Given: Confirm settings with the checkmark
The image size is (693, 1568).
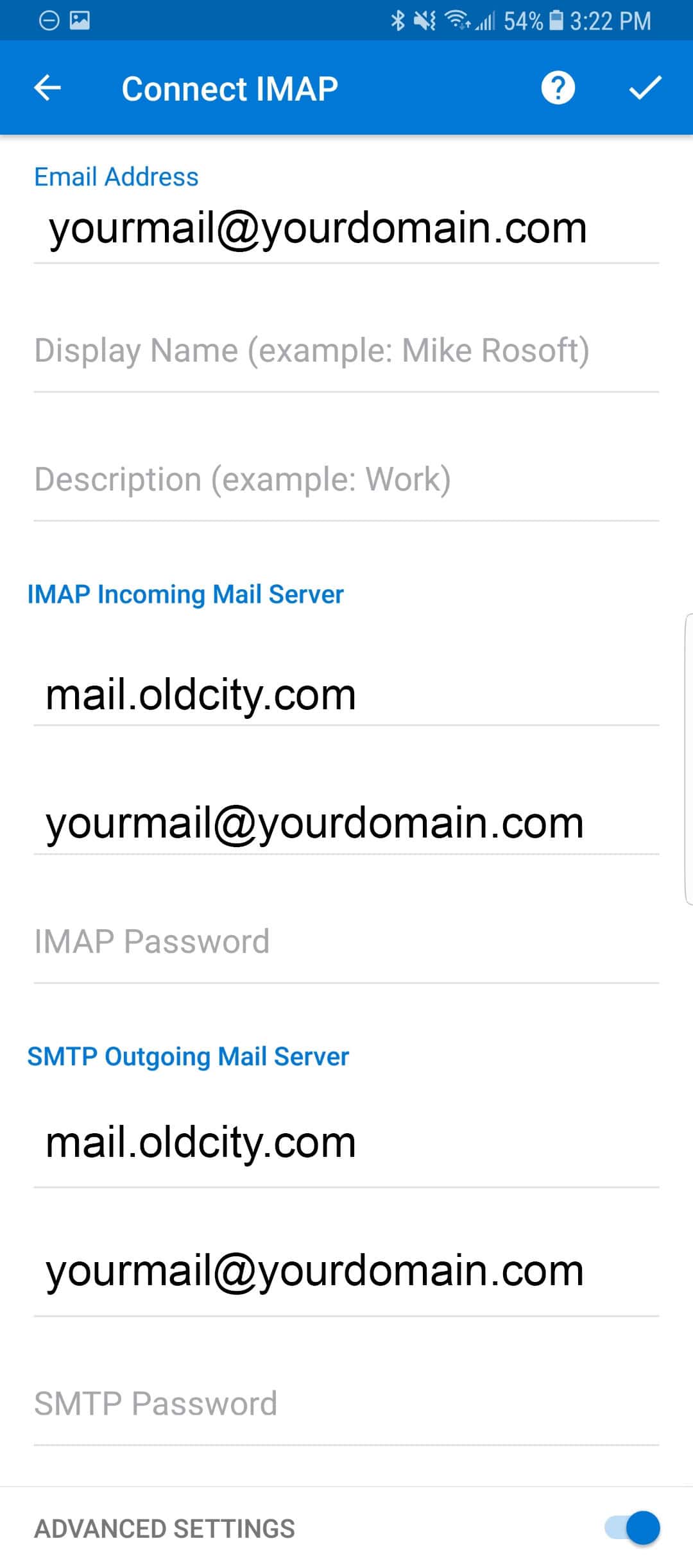Looking at the screenshot, I should click(645, 88).
